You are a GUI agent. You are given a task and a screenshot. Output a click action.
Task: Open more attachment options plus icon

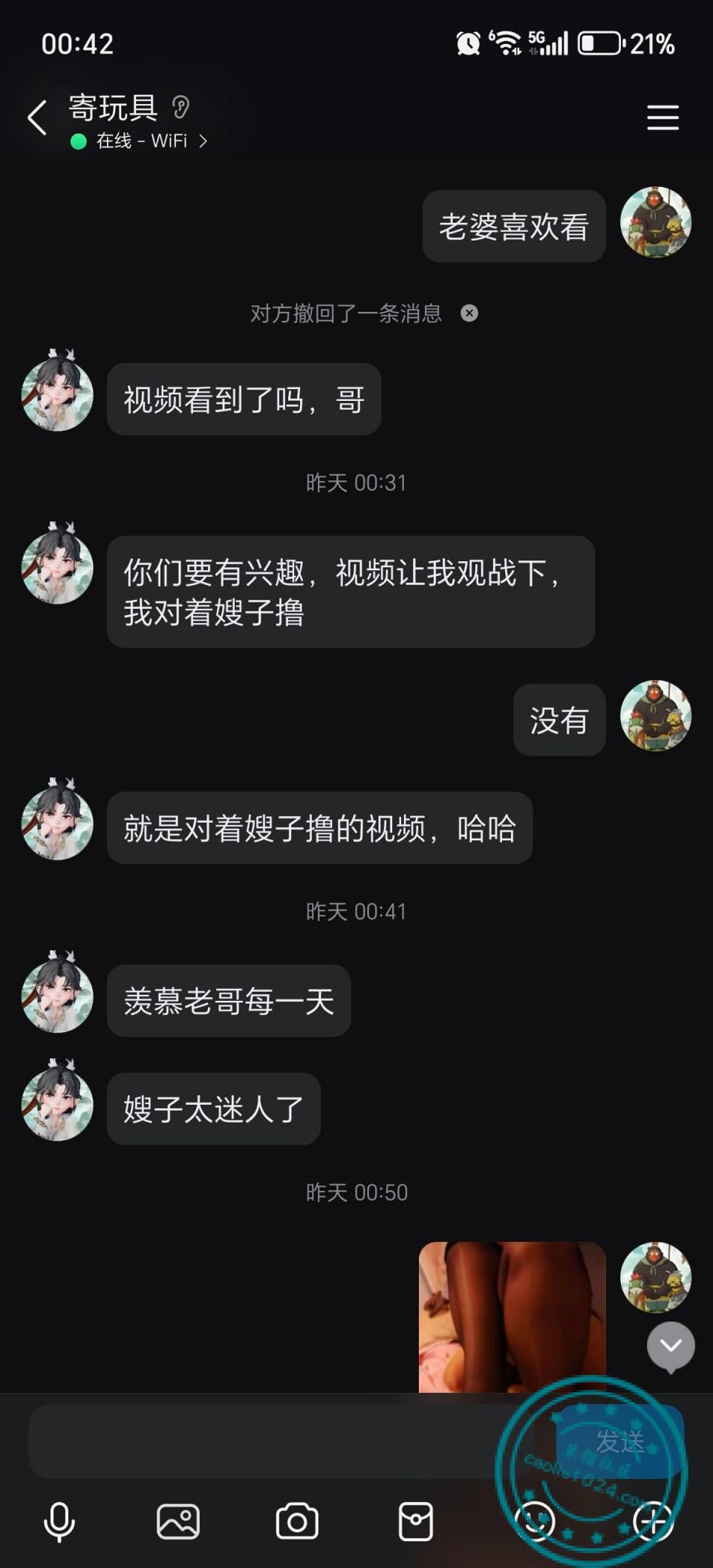pos(654,1522)
